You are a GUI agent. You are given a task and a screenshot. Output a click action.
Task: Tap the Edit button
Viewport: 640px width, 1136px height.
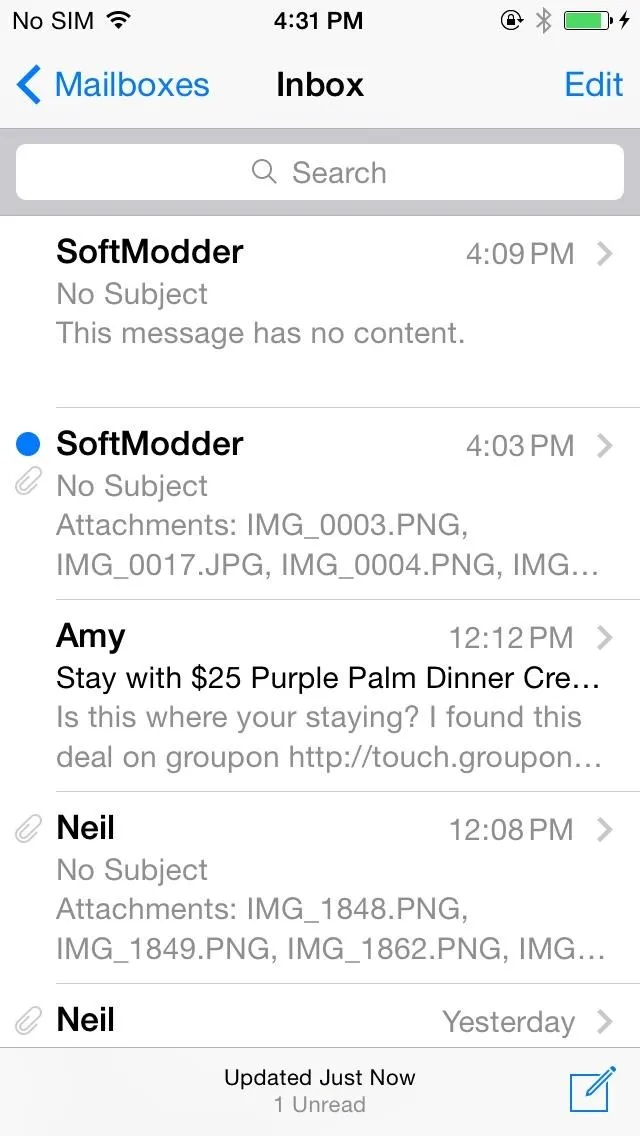(594, 85)
